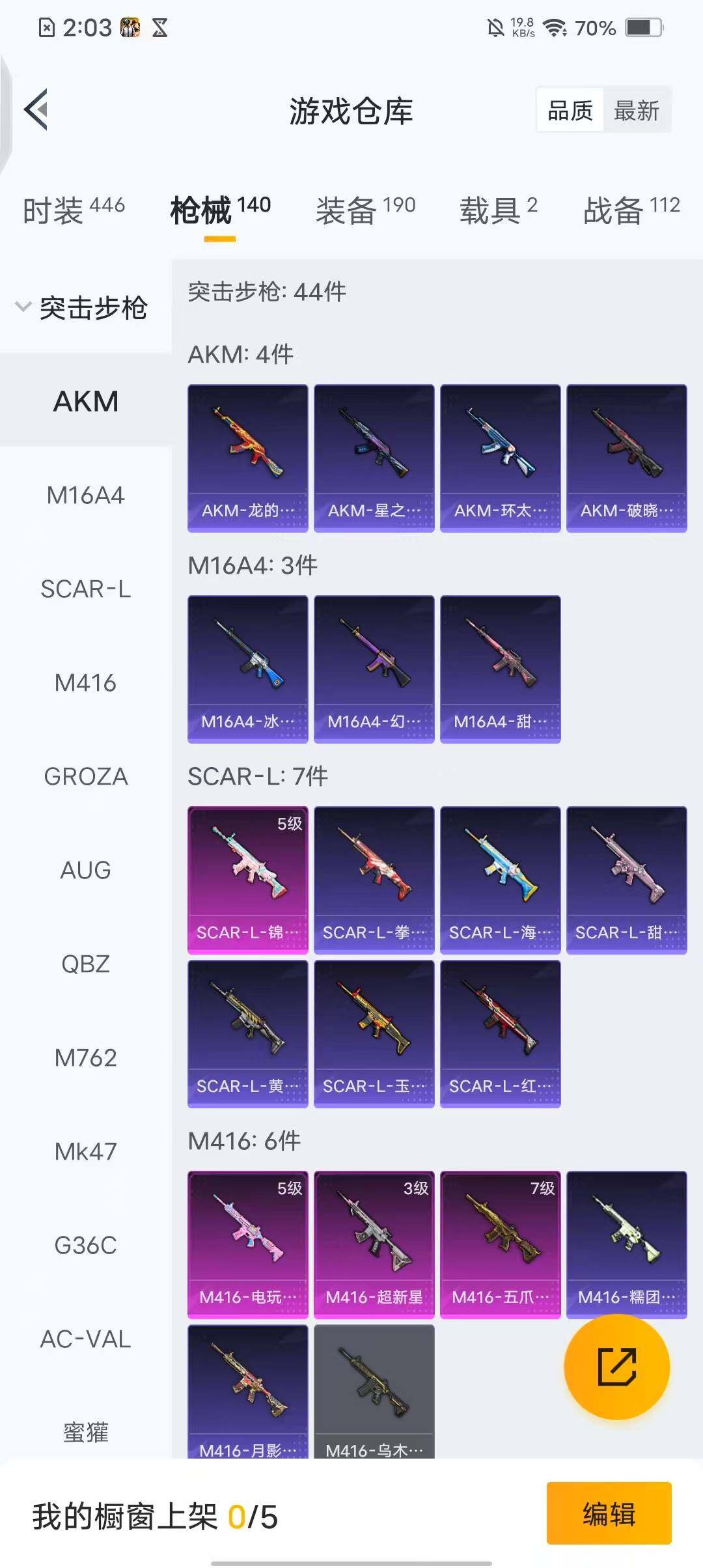Switch to the 装备 tab

pos(365,210)
